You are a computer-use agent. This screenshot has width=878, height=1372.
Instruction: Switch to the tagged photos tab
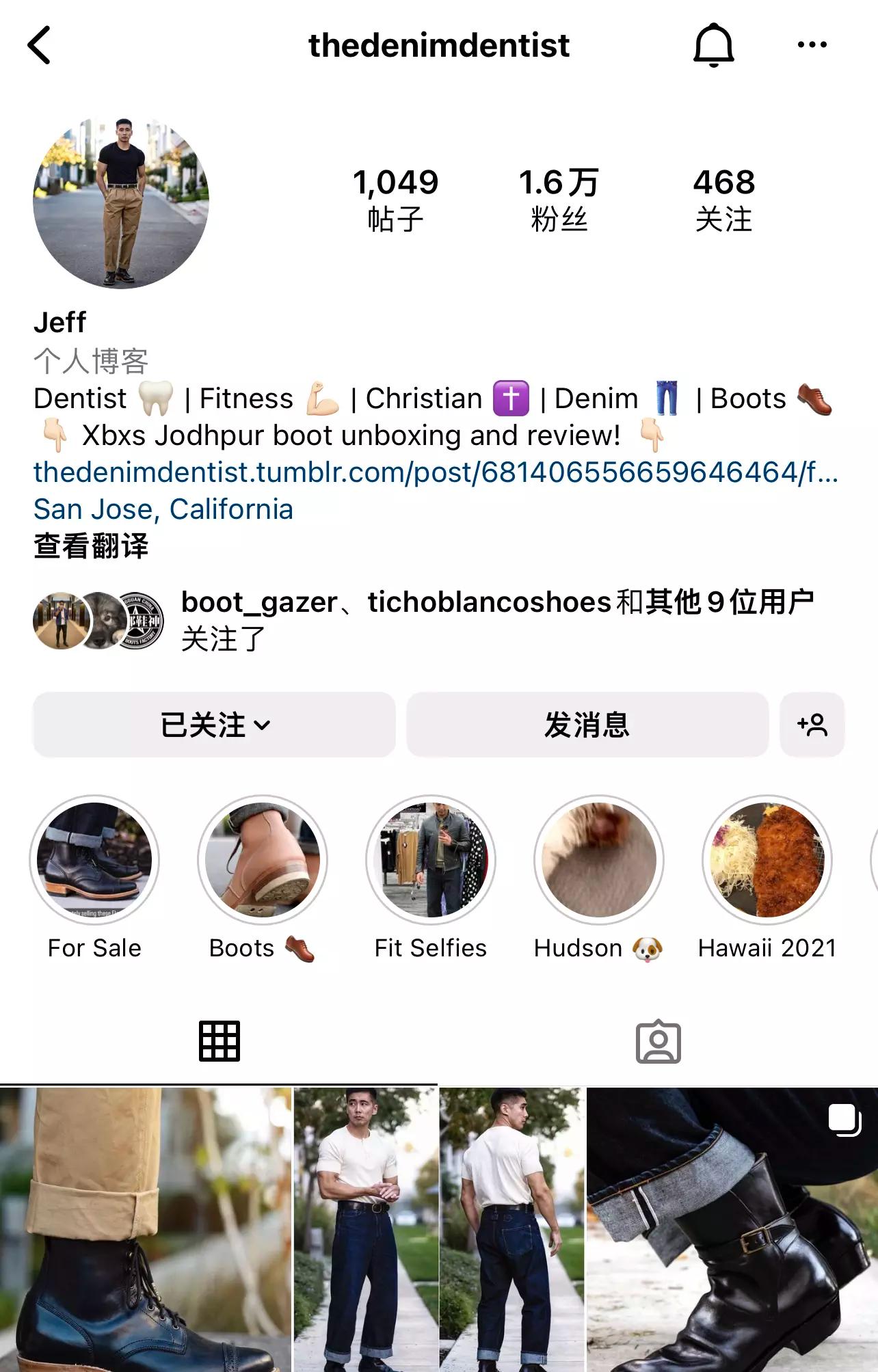click(x=658, y=1040)
